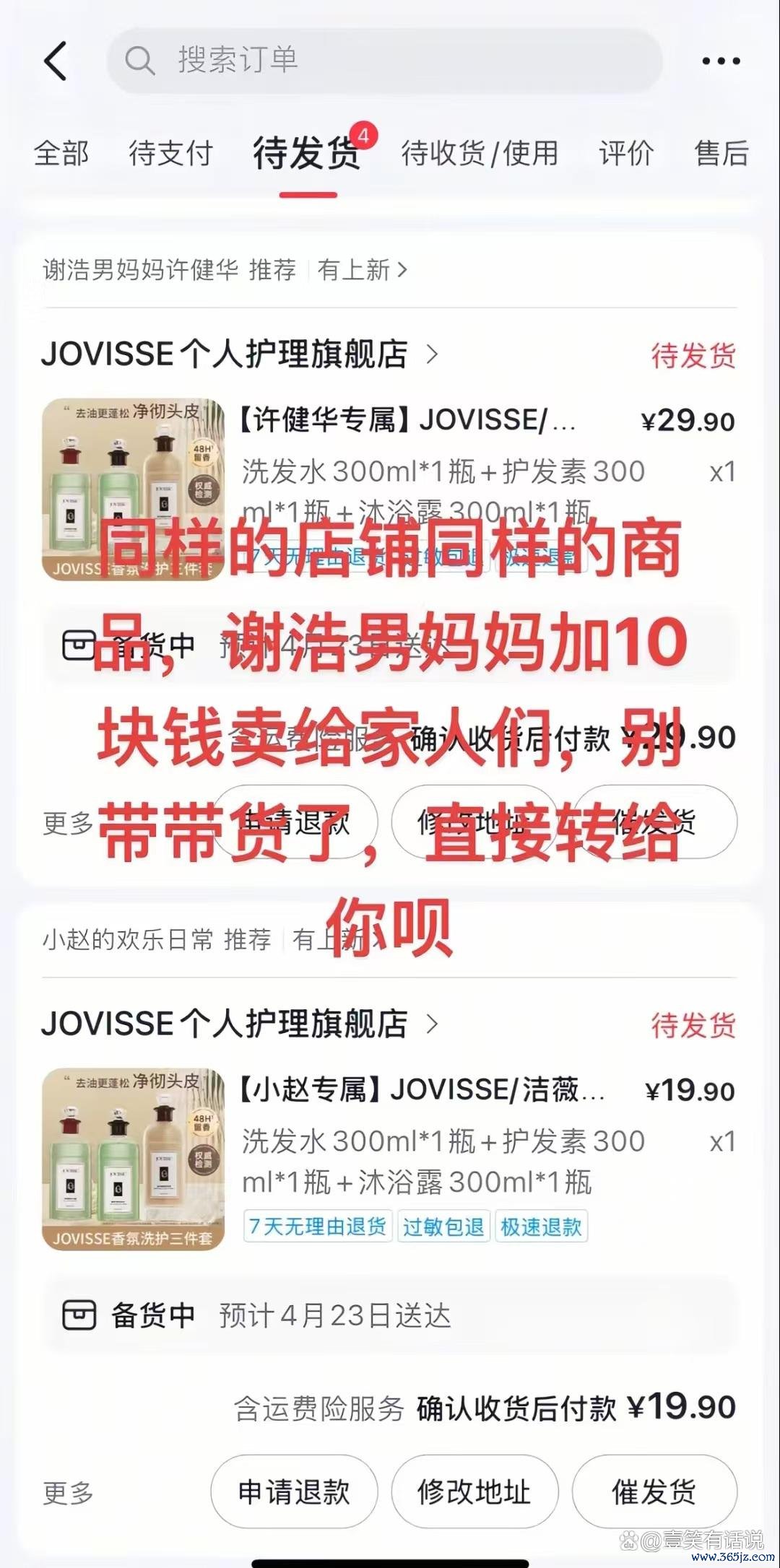Open the 售后 tab

(721, 154)
